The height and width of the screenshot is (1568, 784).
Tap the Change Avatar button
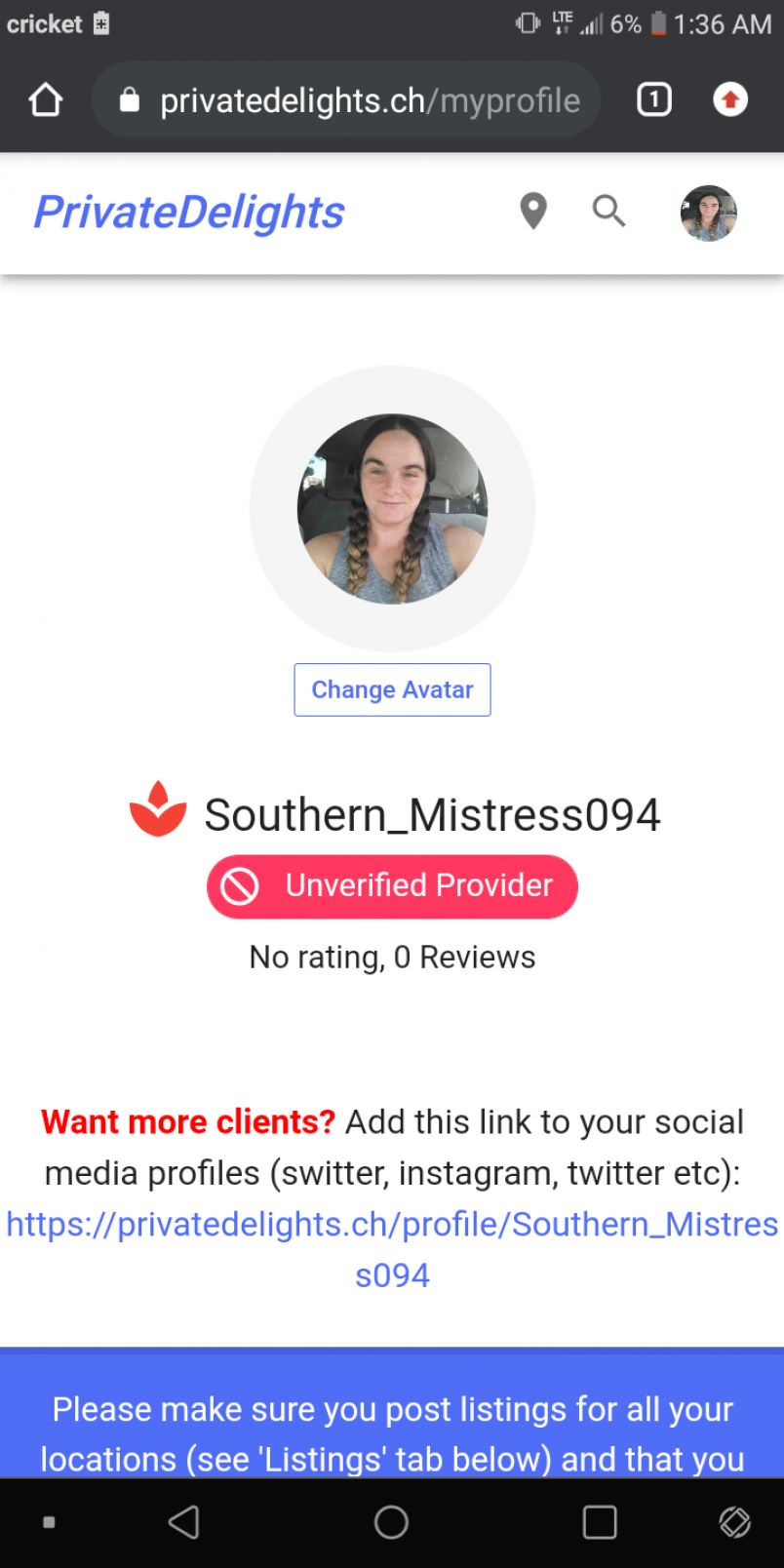[x=392, y=689]
